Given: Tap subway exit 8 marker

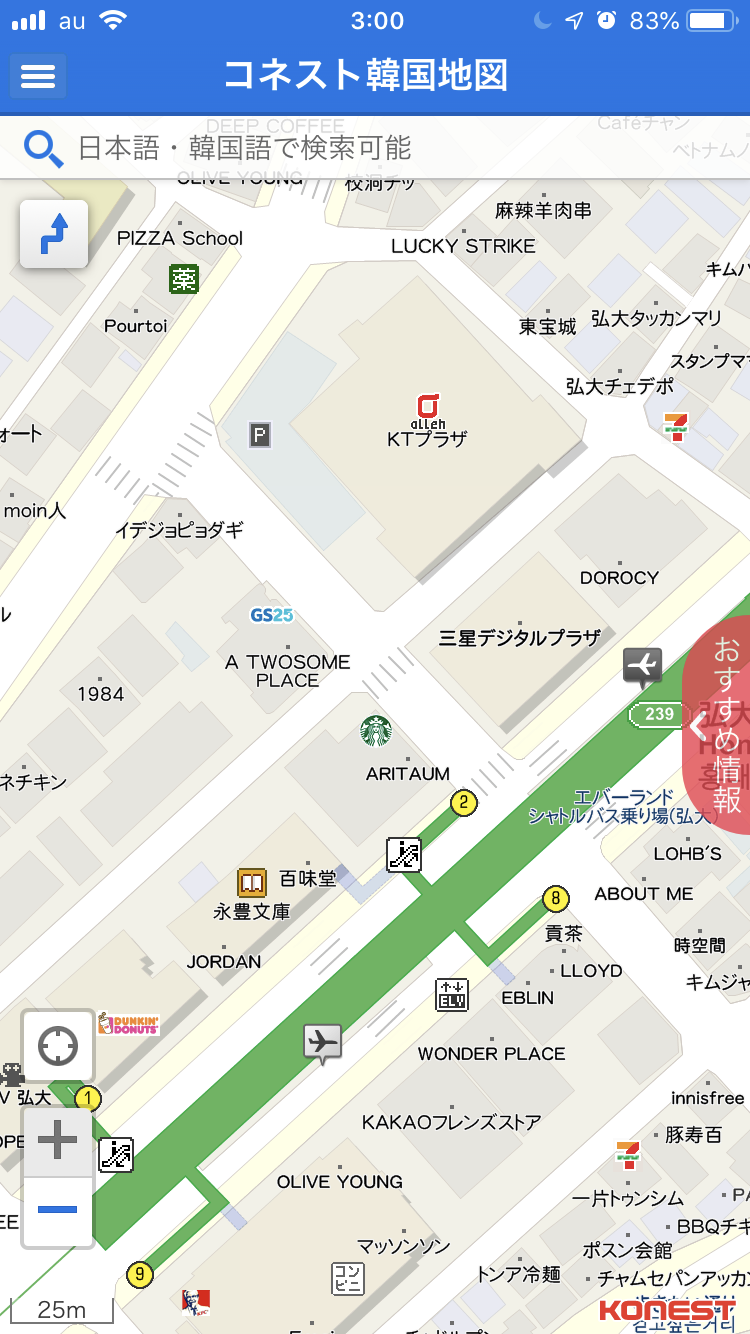Looking at the screenshot, I should 556,898.
